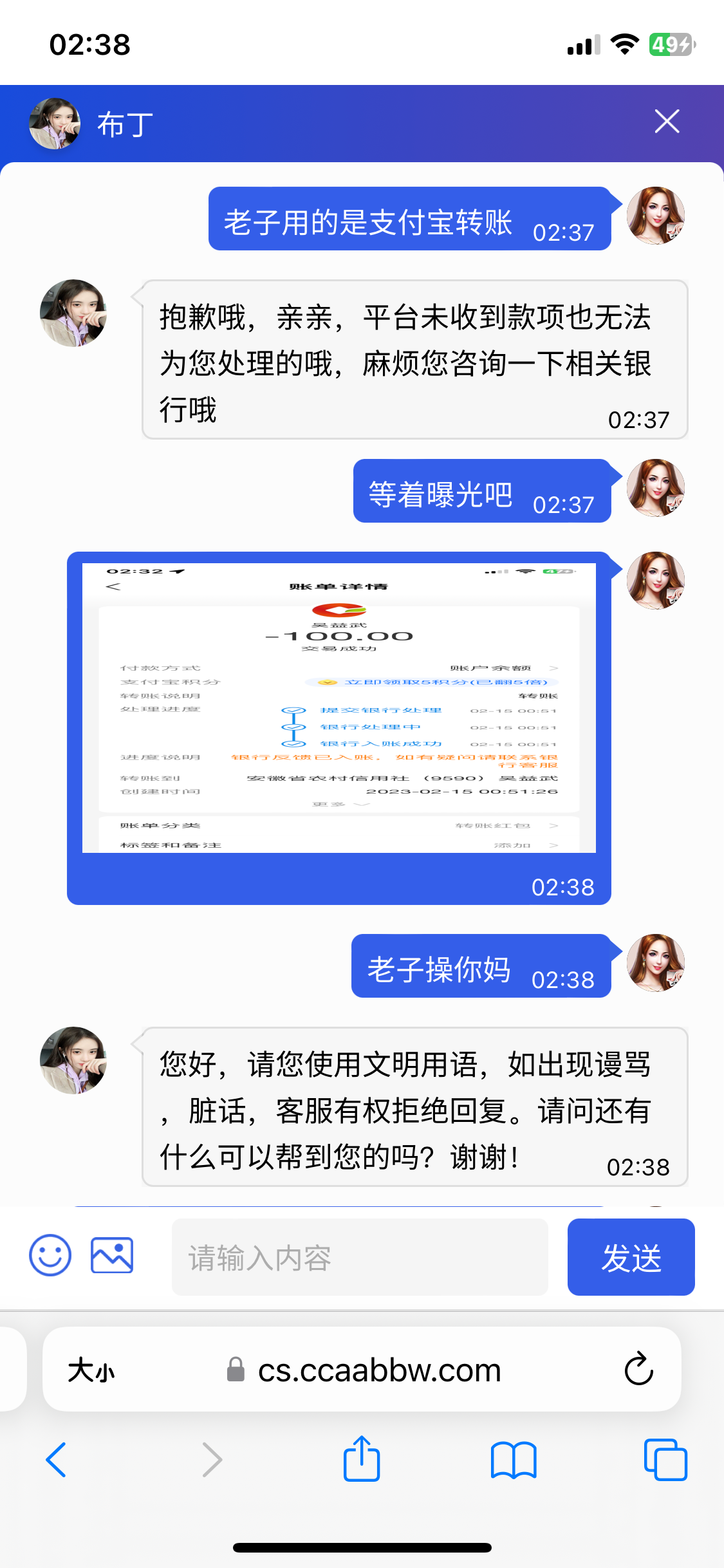724x1568 pixels.
Task: Show all open Safari tabs
Action: click(x=665, y=1460)
